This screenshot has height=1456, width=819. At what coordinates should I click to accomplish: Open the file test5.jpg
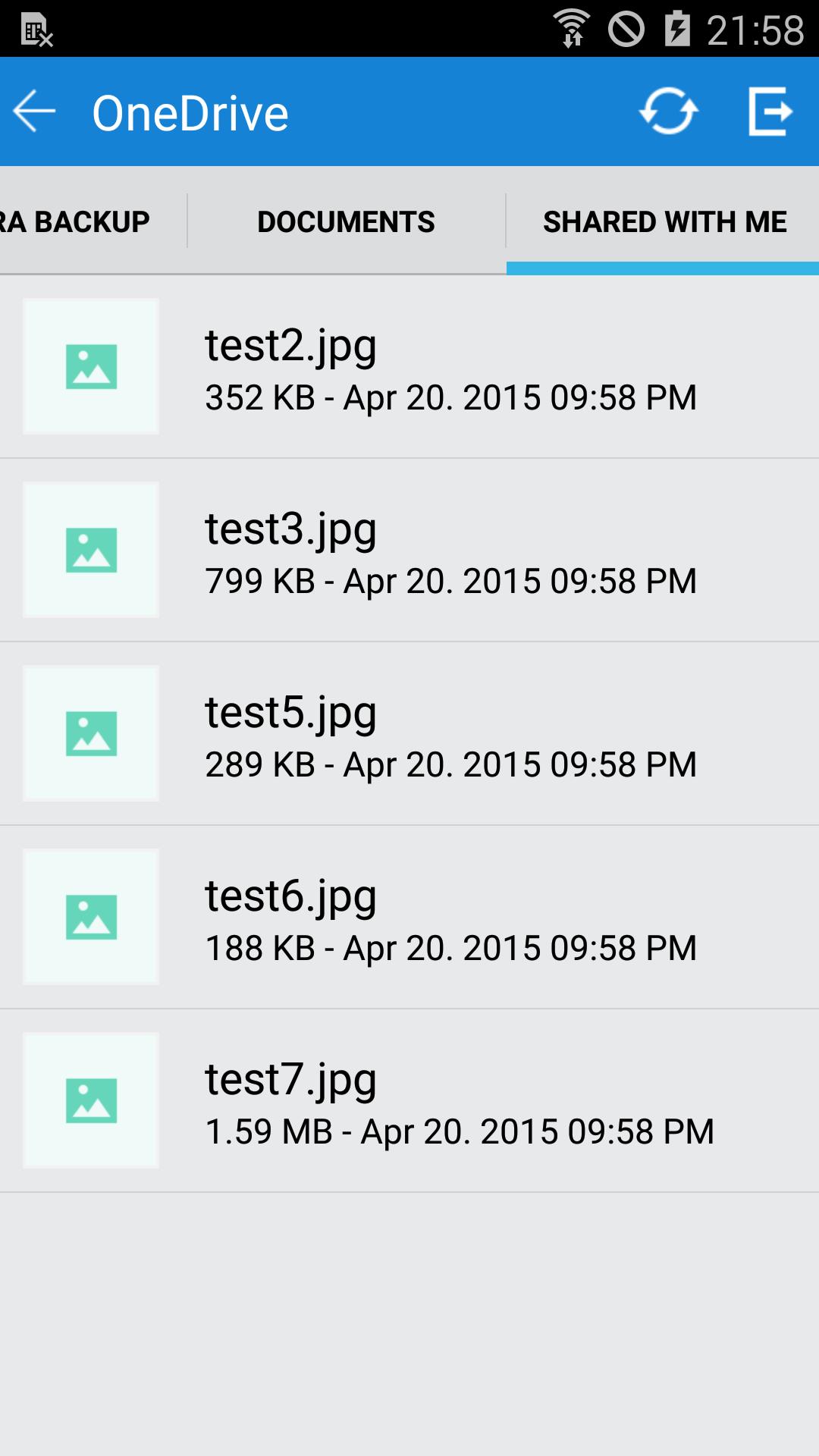(x=409, y=735)
